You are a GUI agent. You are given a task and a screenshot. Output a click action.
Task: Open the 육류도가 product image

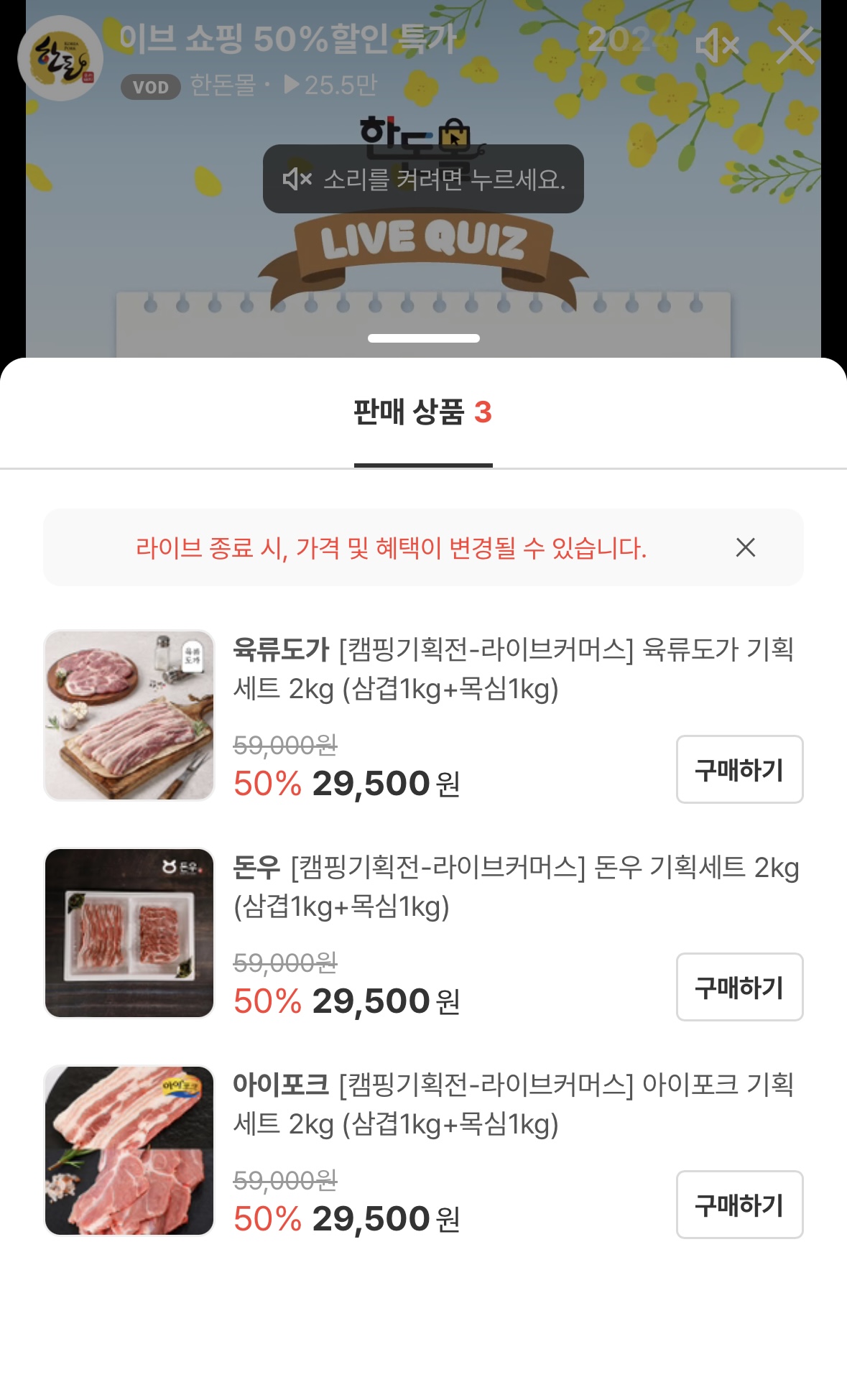(129, 715)
